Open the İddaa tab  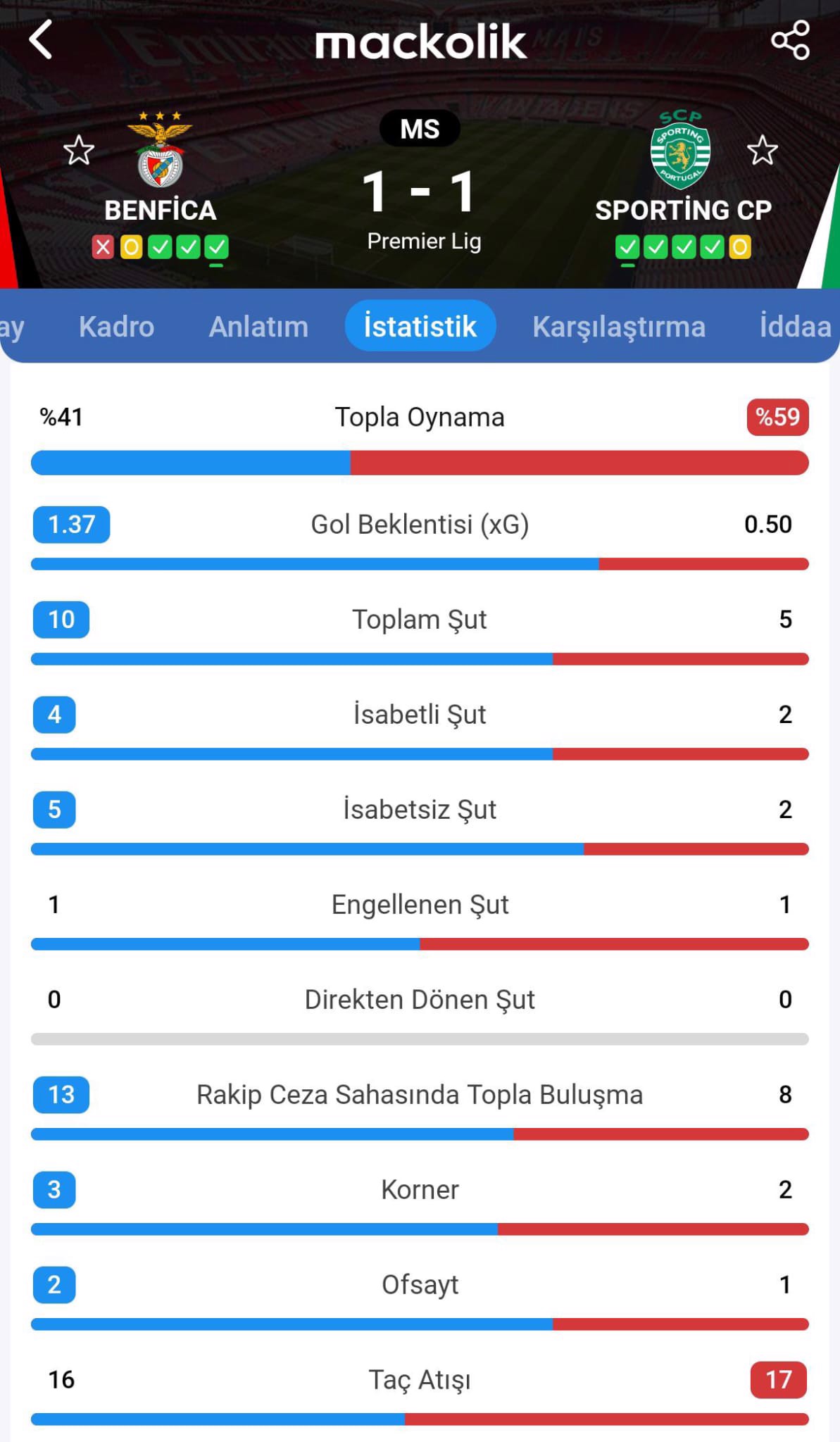click(794, 327)
